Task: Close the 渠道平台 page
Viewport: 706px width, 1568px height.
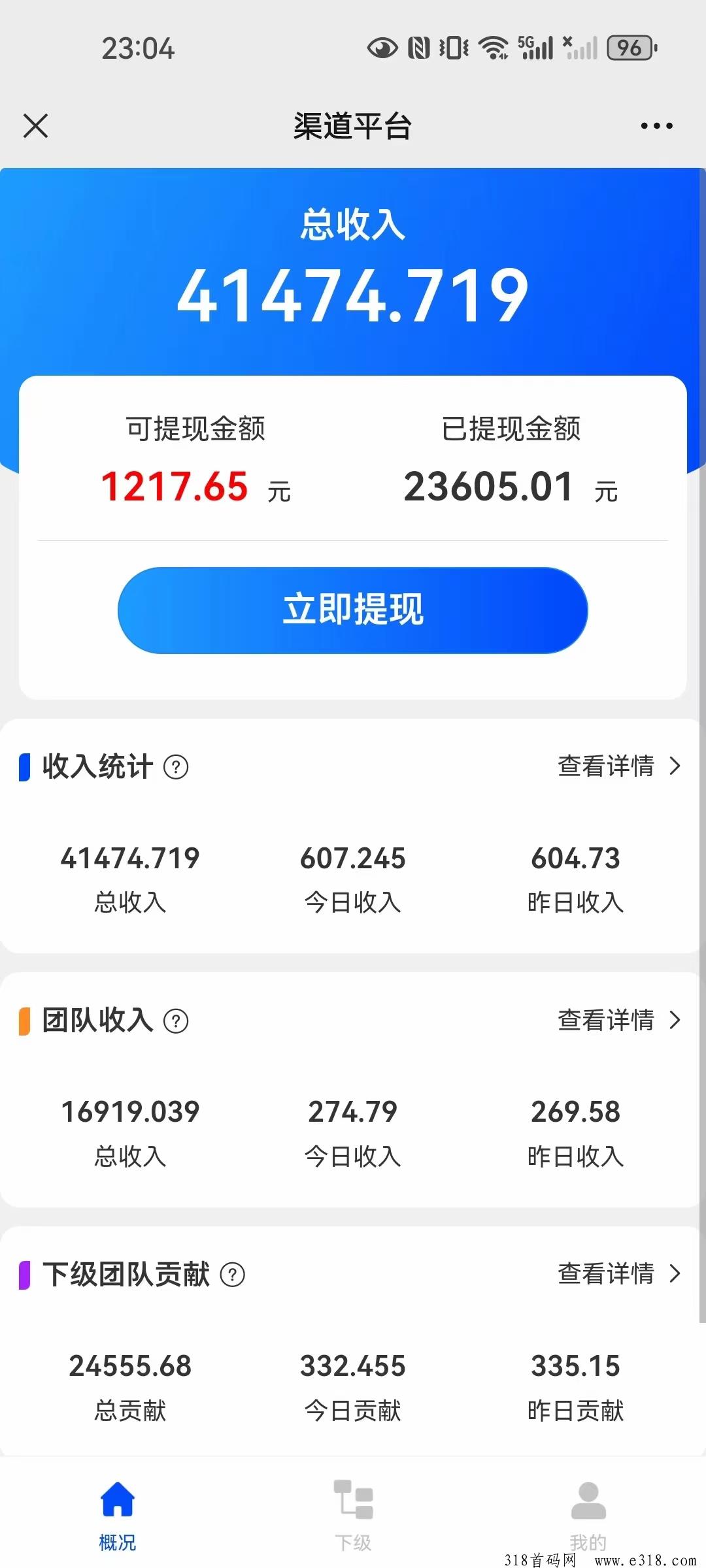Action: point(35,126)
